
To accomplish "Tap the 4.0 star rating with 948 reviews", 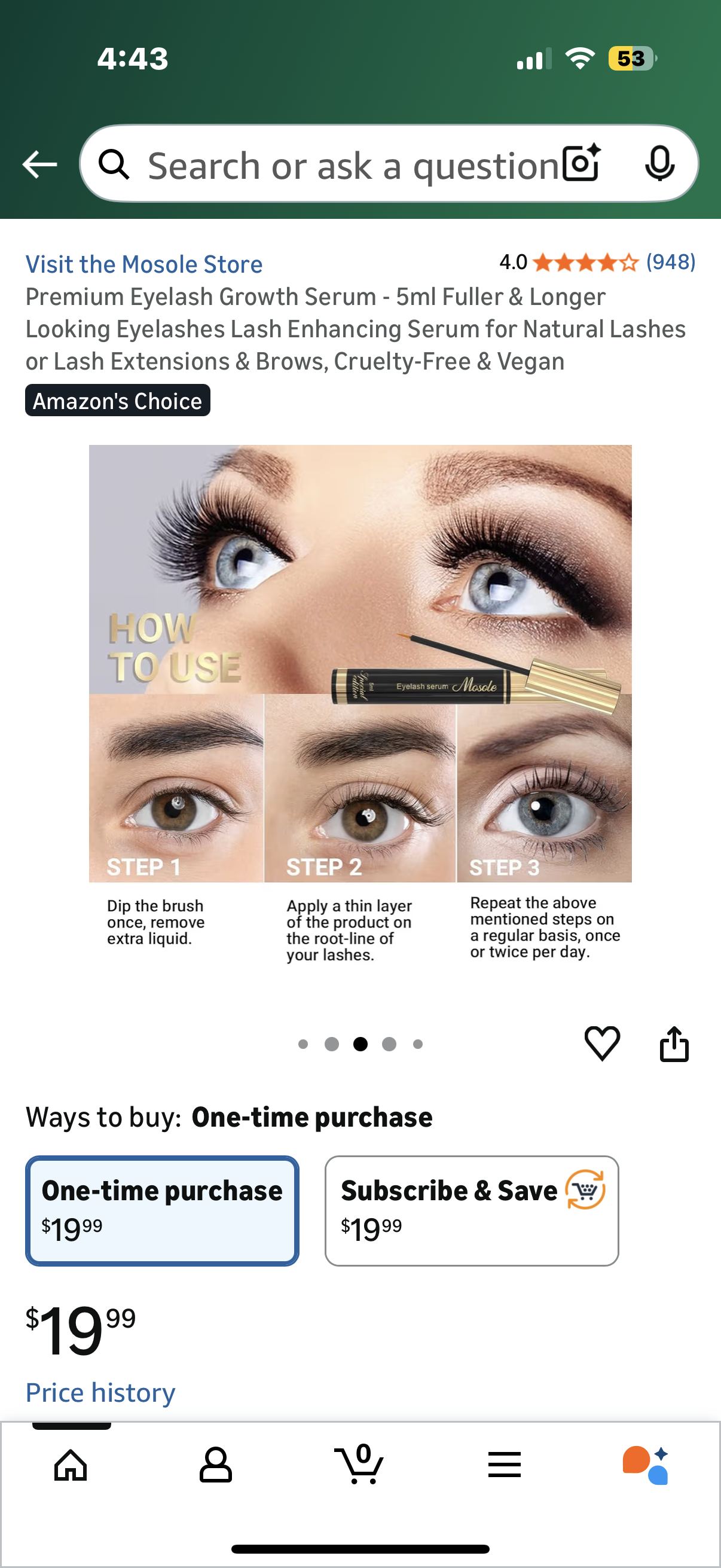I will pos(596,263).
